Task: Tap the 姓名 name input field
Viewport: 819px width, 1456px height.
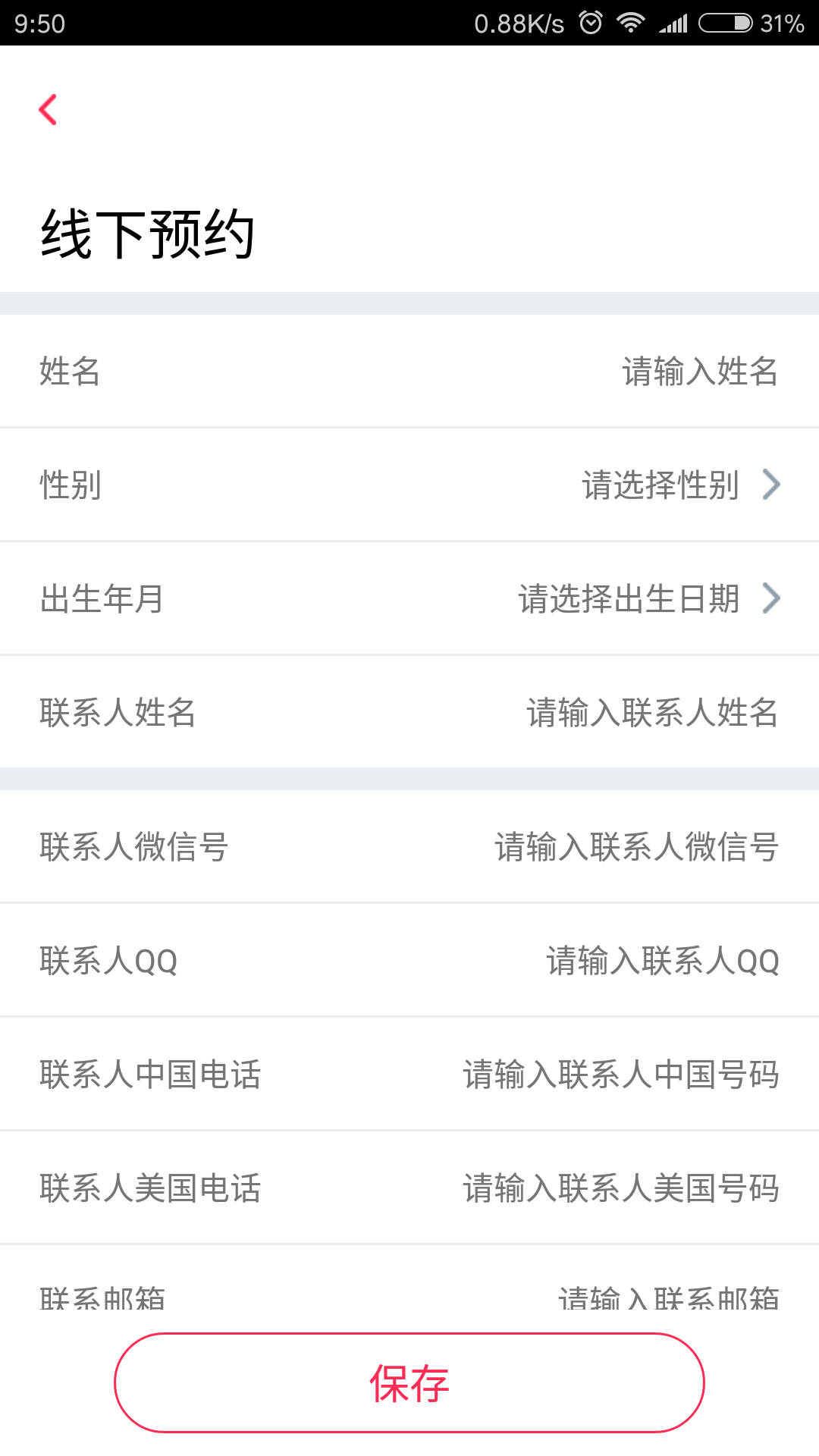Action: click(x=699, y=372)
